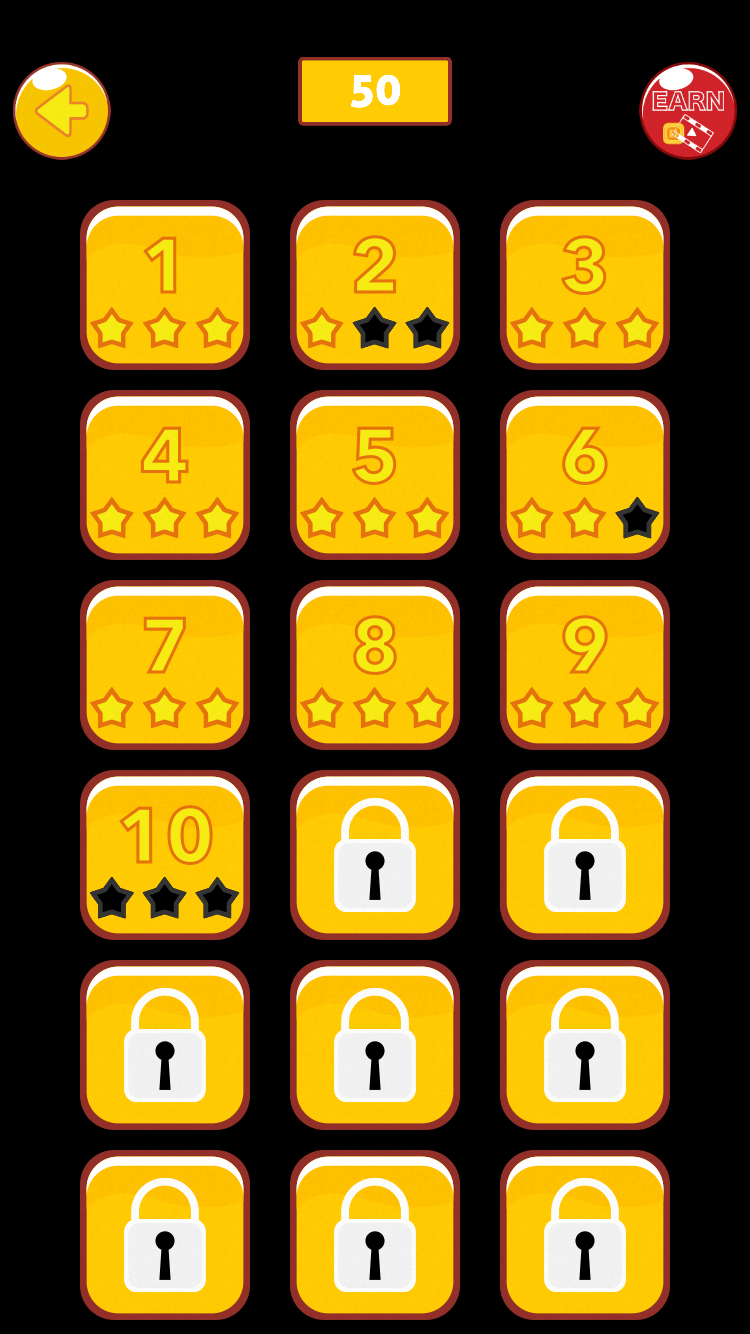This screenshot has height=1334, width=750.
Task: Open level 5
Action: point(375,475)
